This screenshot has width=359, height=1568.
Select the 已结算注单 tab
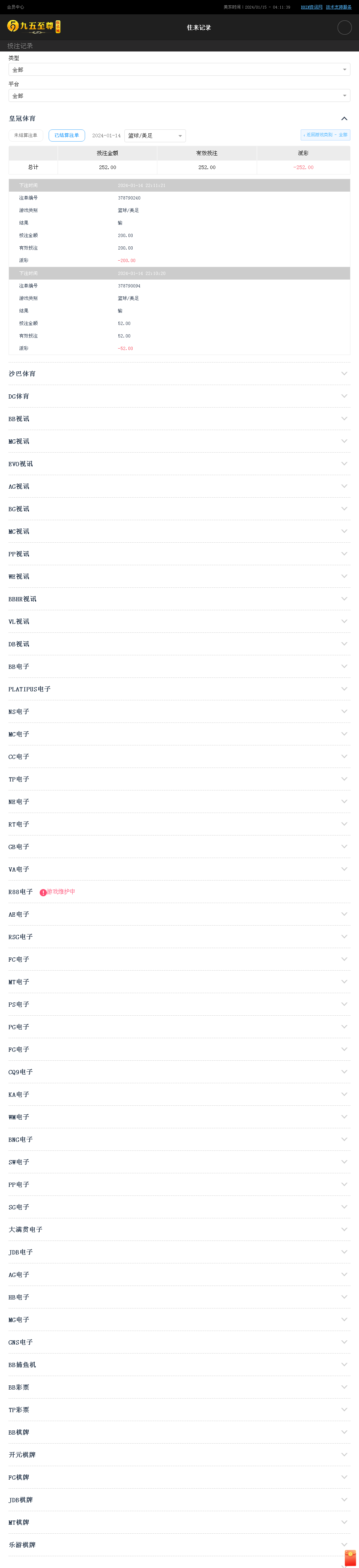(x=66, y=136)
